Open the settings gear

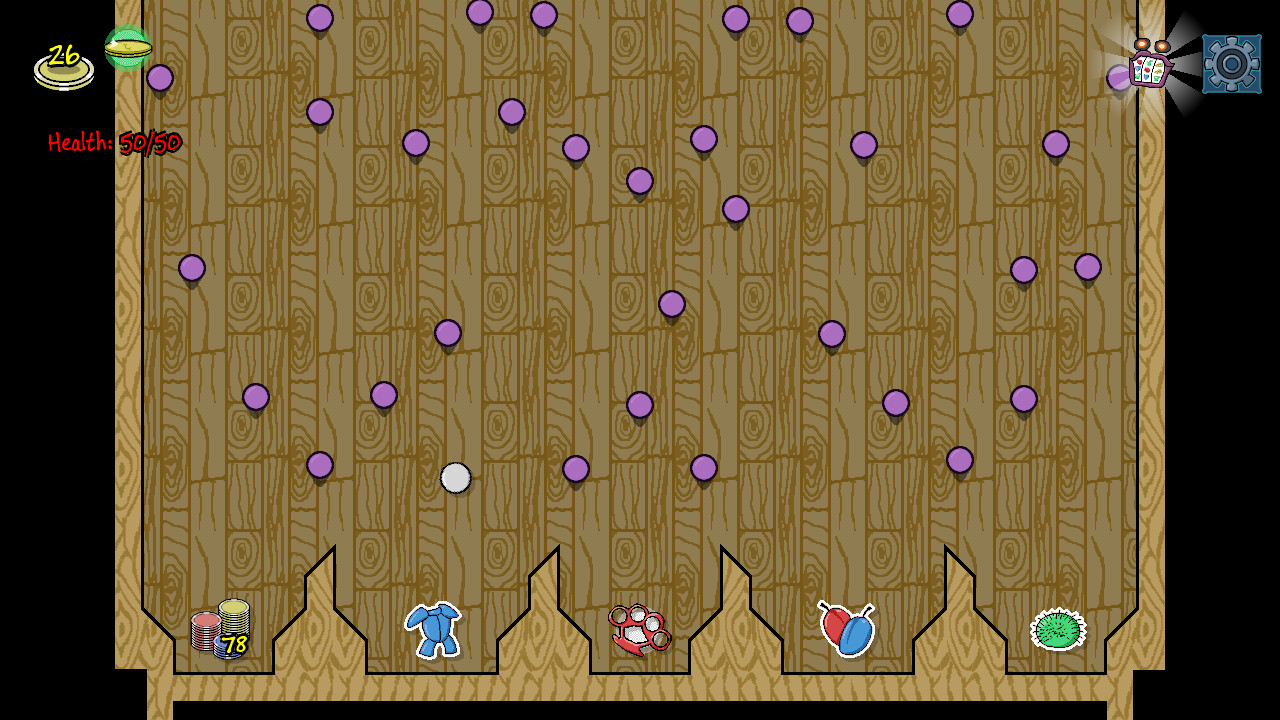(1231, 64)
